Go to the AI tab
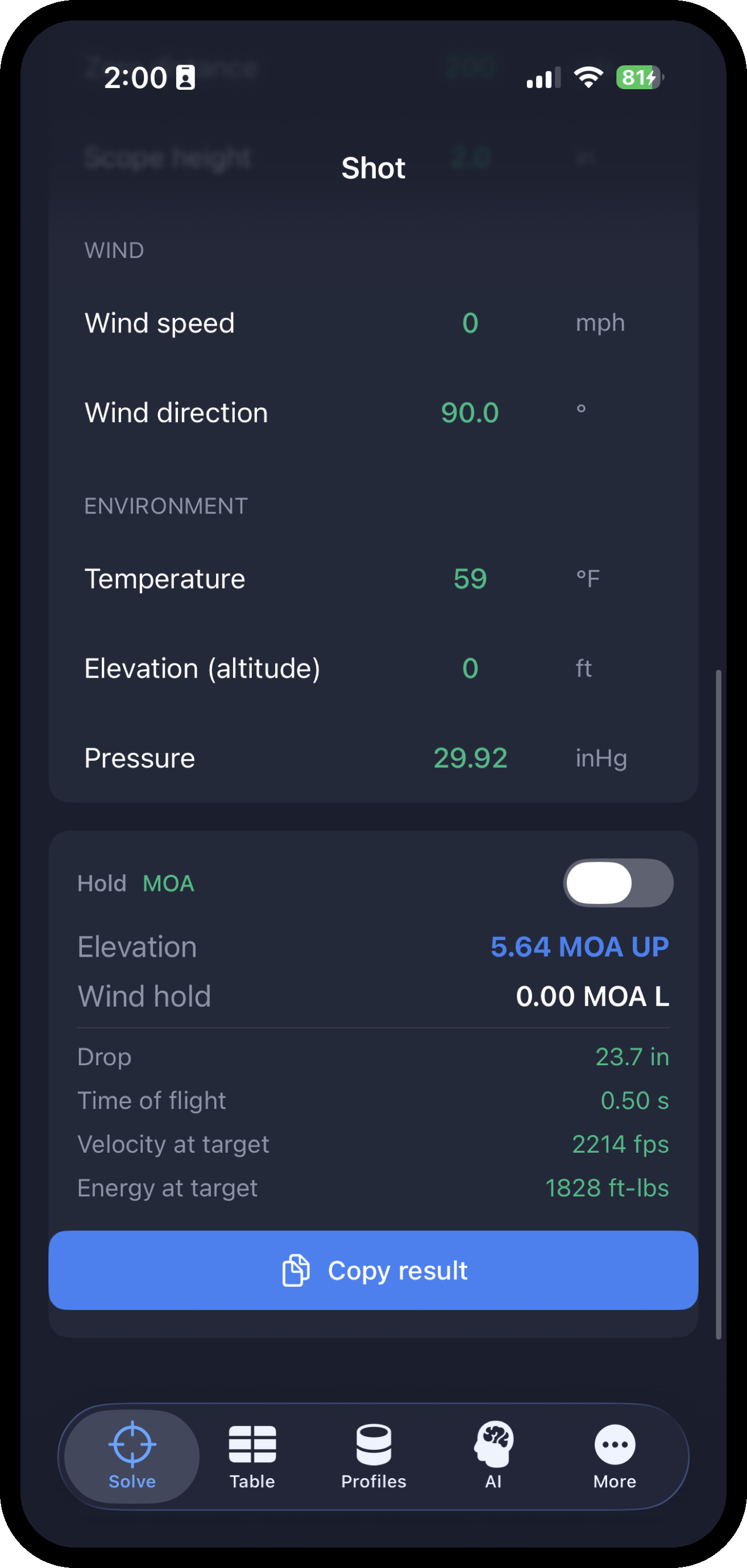 [x=493, y=1457]
